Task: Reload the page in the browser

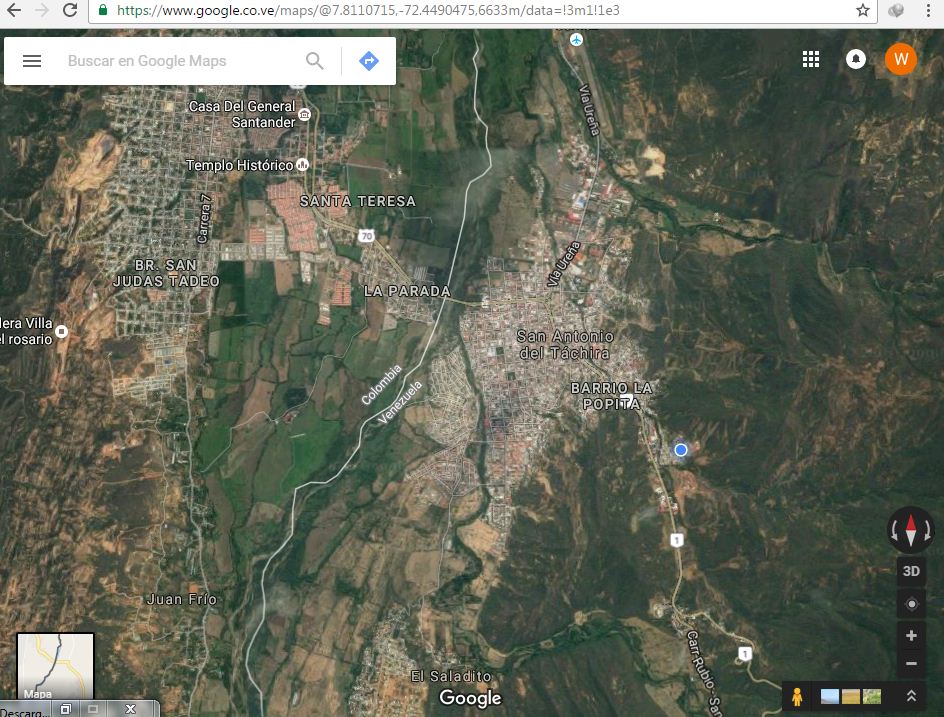Action: (x=70, y=10)
